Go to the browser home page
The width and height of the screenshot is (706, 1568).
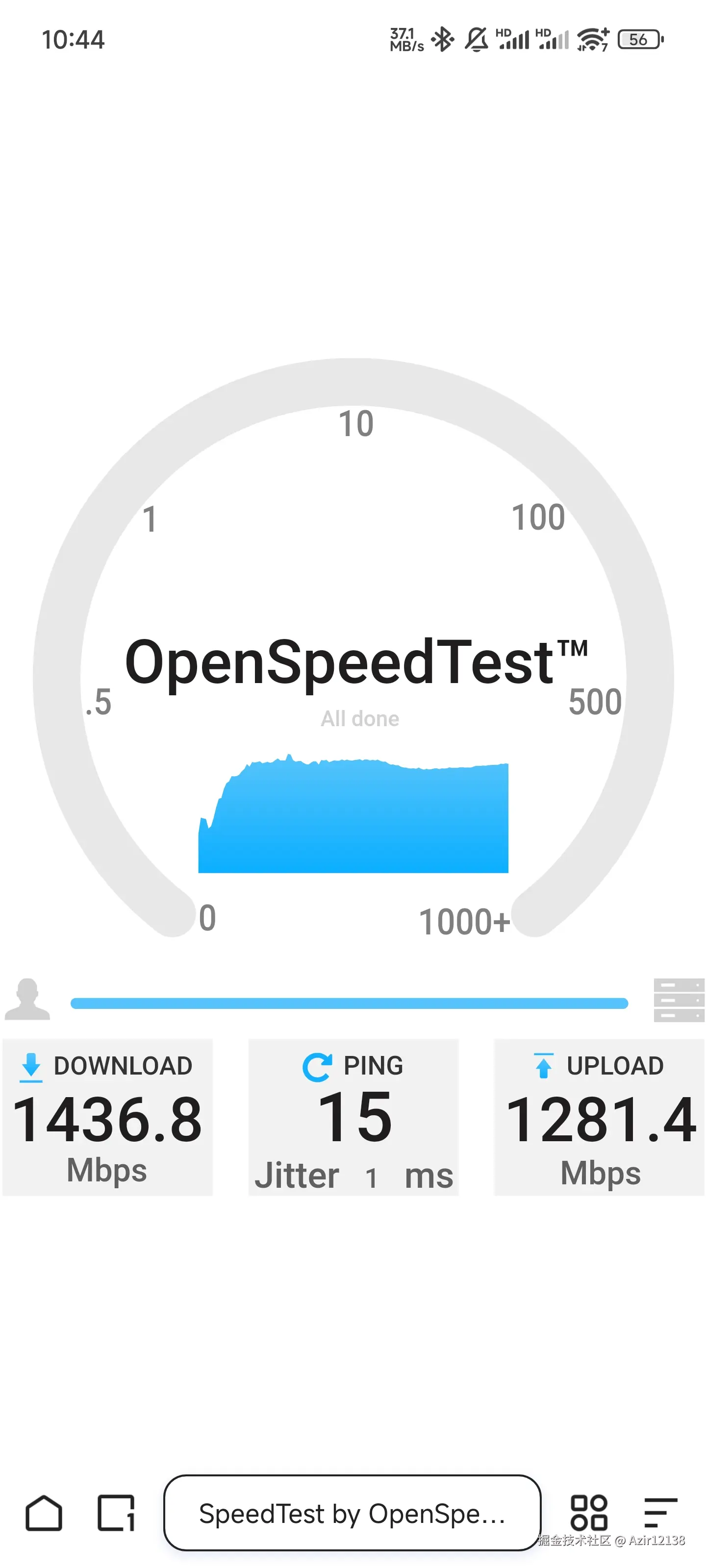pyautogui.click(x=44, y=1513)
